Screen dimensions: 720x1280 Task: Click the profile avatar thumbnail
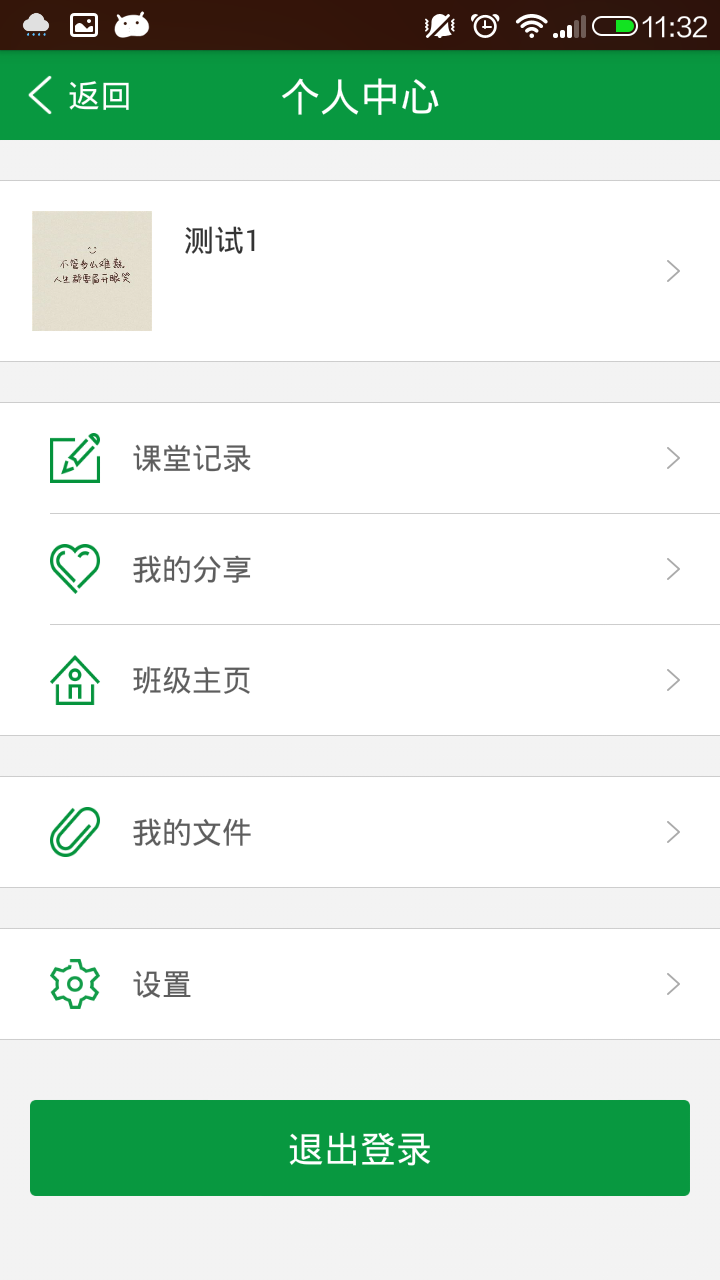click(x=91, y=271)
